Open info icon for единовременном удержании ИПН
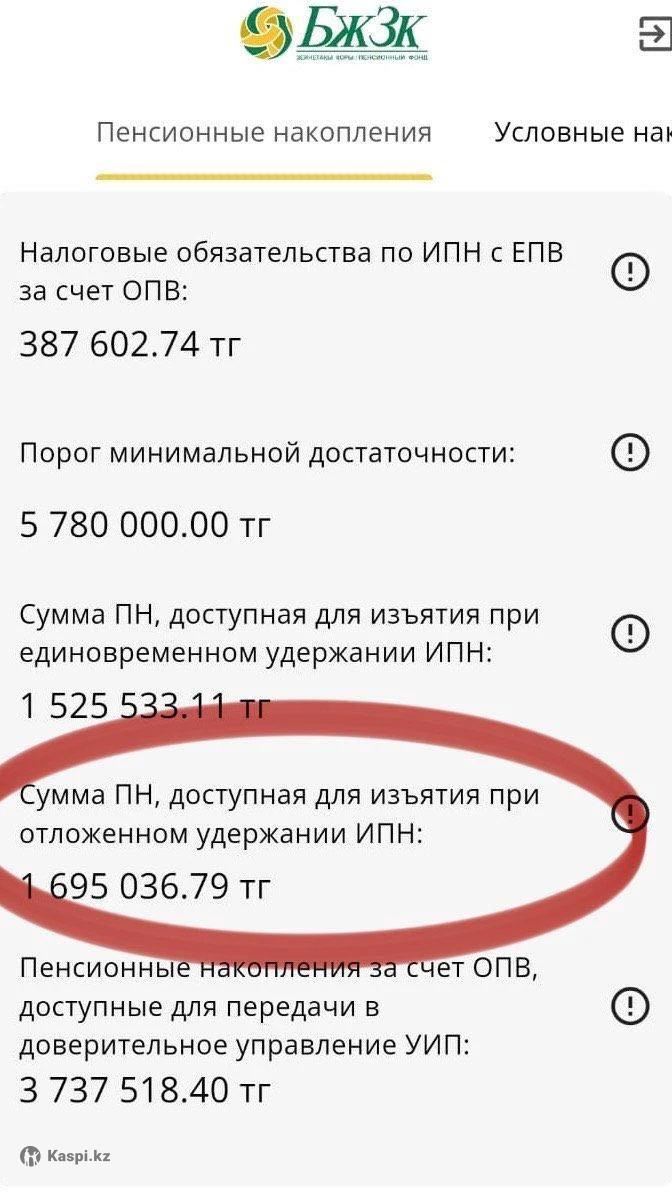This screenshot has width=672, height=1192. pos(630,632)
